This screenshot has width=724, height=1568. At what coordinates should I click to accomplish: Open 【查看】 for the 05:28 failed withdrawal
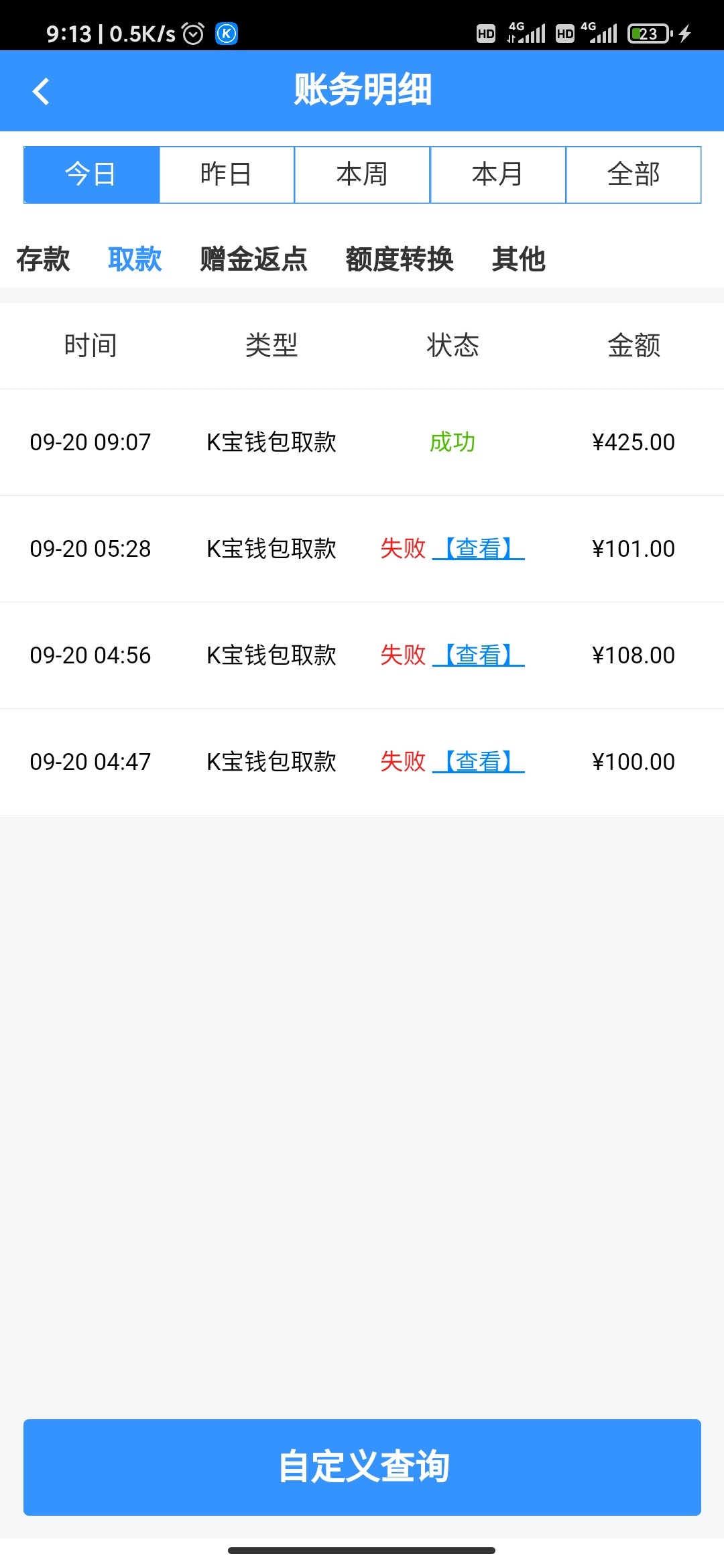point(479,548)
